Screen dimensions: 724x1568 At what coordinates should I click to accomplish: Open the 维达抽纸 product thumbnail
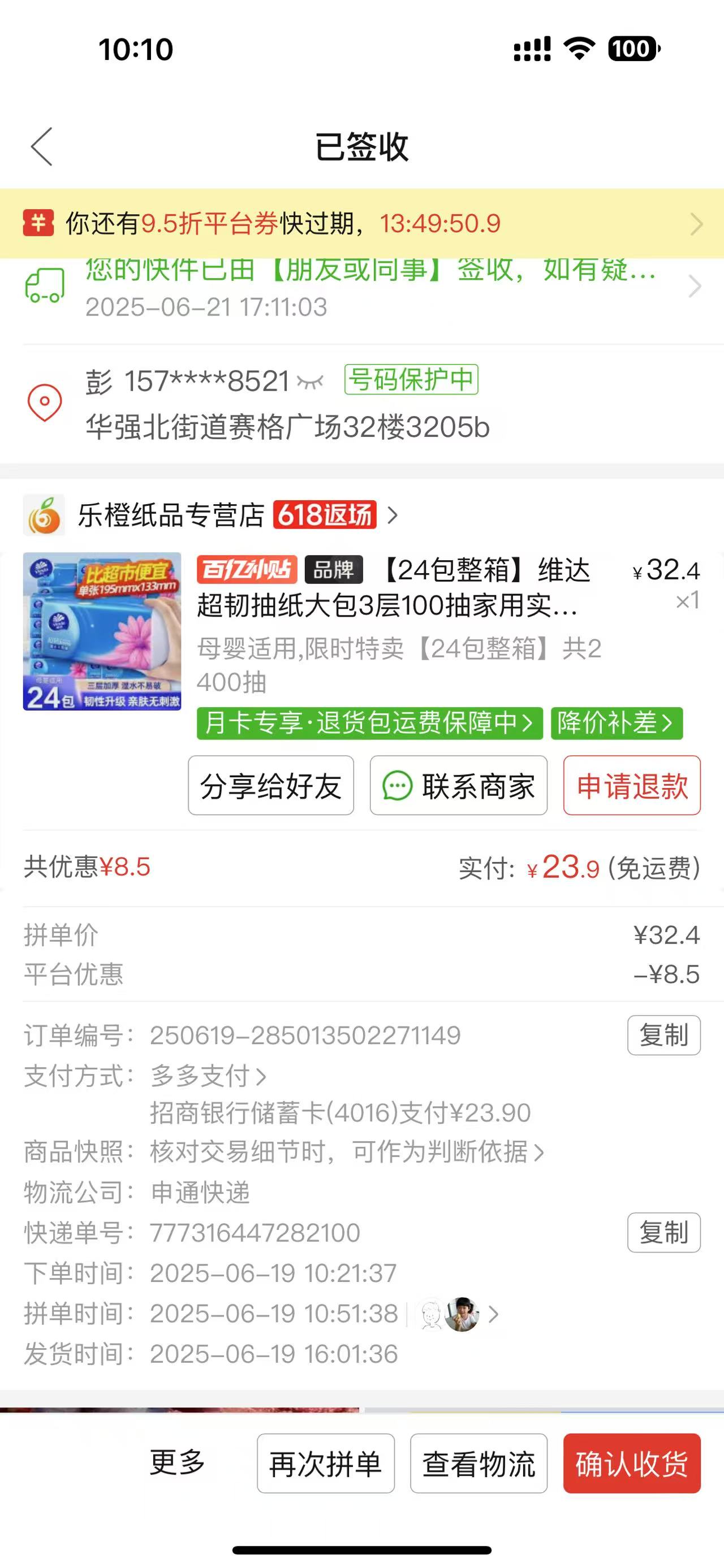click(102, 631)
